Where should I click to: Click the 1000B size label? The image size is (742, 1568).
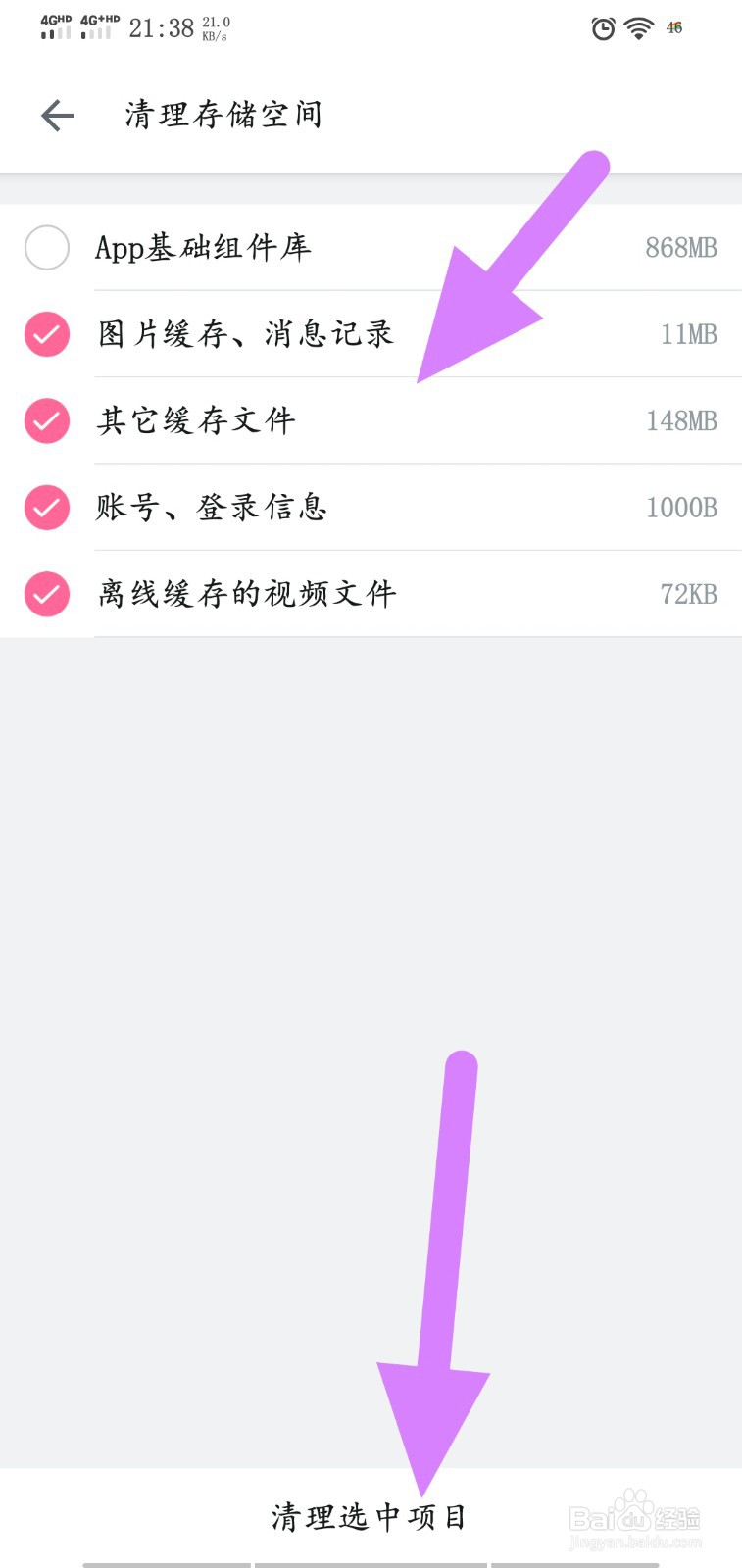pos(680,507)
